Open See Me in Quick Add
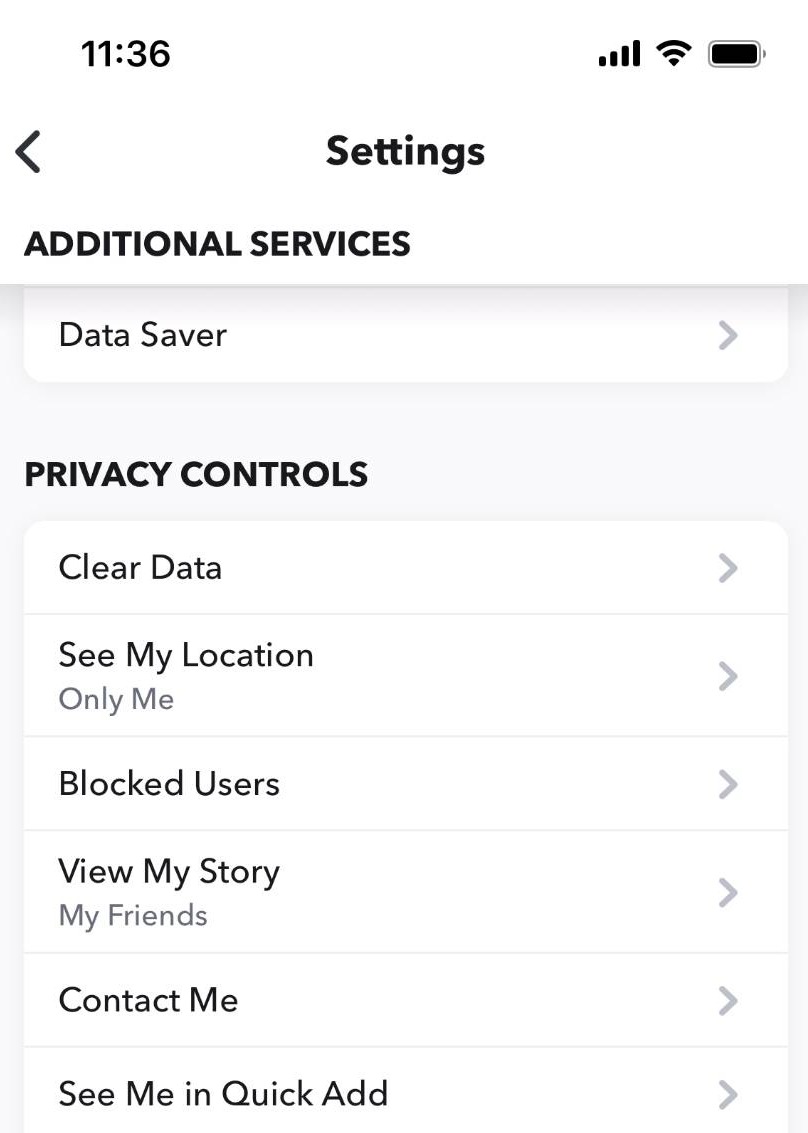This screenshot has height=1133, width=808. pyautogui.click(x=404, y=1094)
